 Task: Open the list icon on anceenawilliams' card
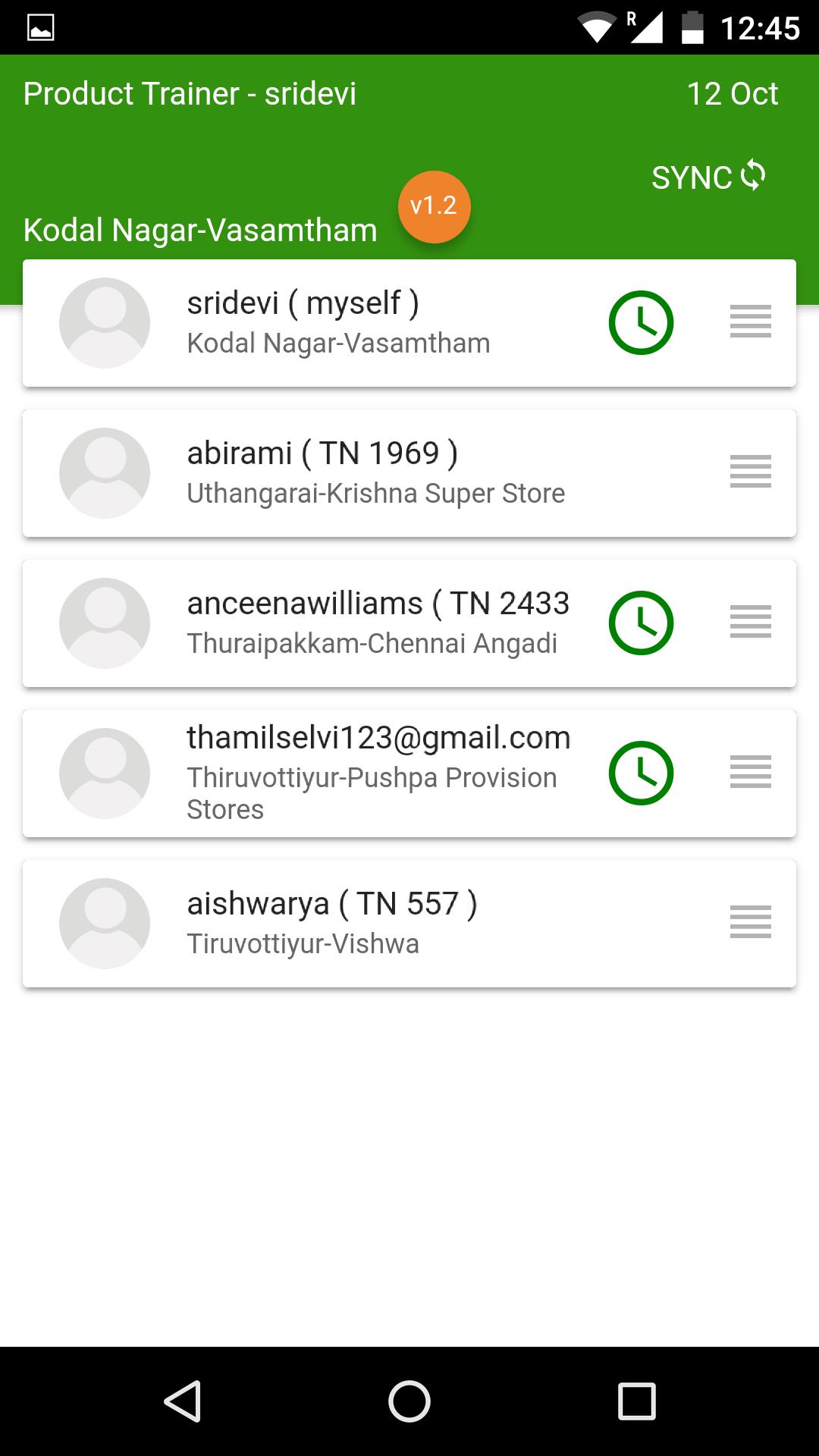750,622
